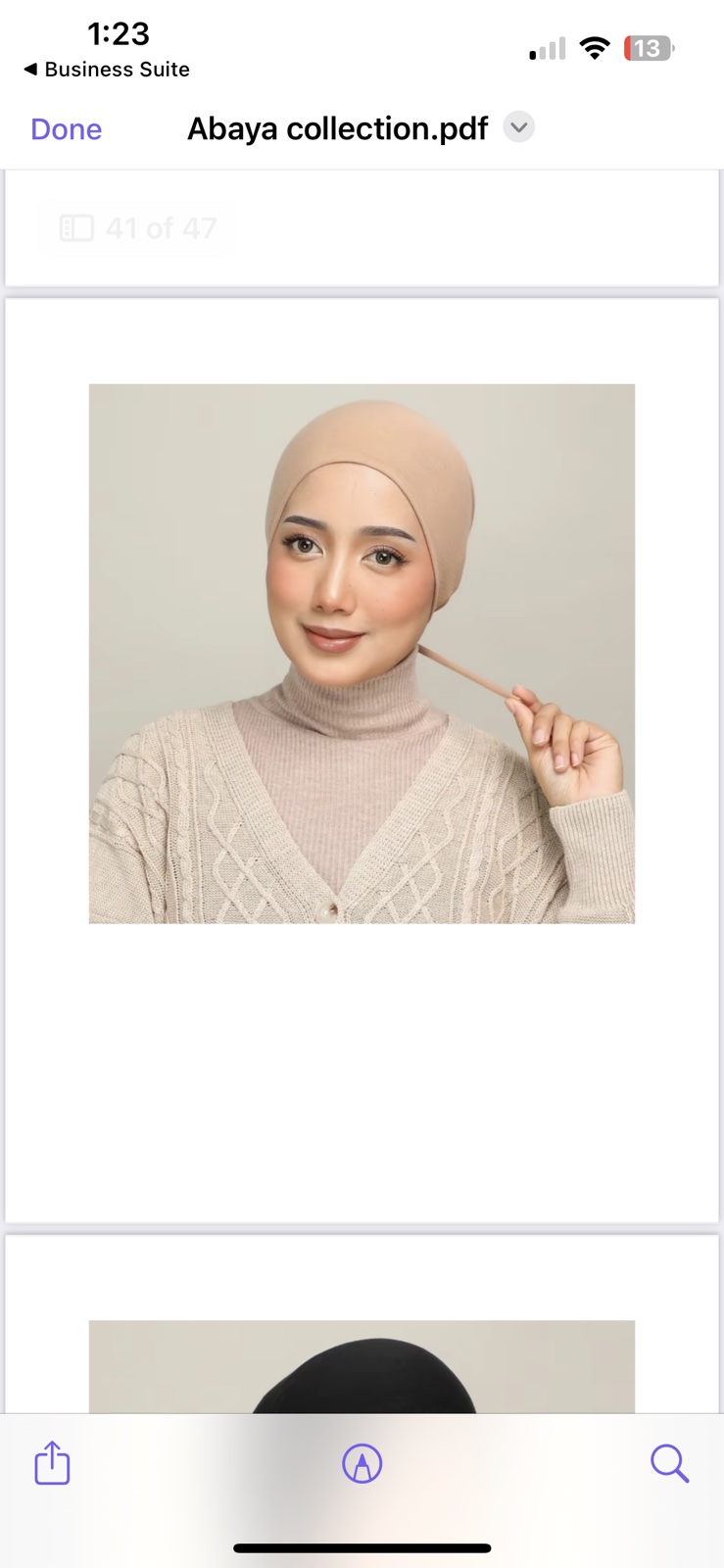The image size is (724, 1568).
Task: Return to Business Suite app
Action: (106, 70)
